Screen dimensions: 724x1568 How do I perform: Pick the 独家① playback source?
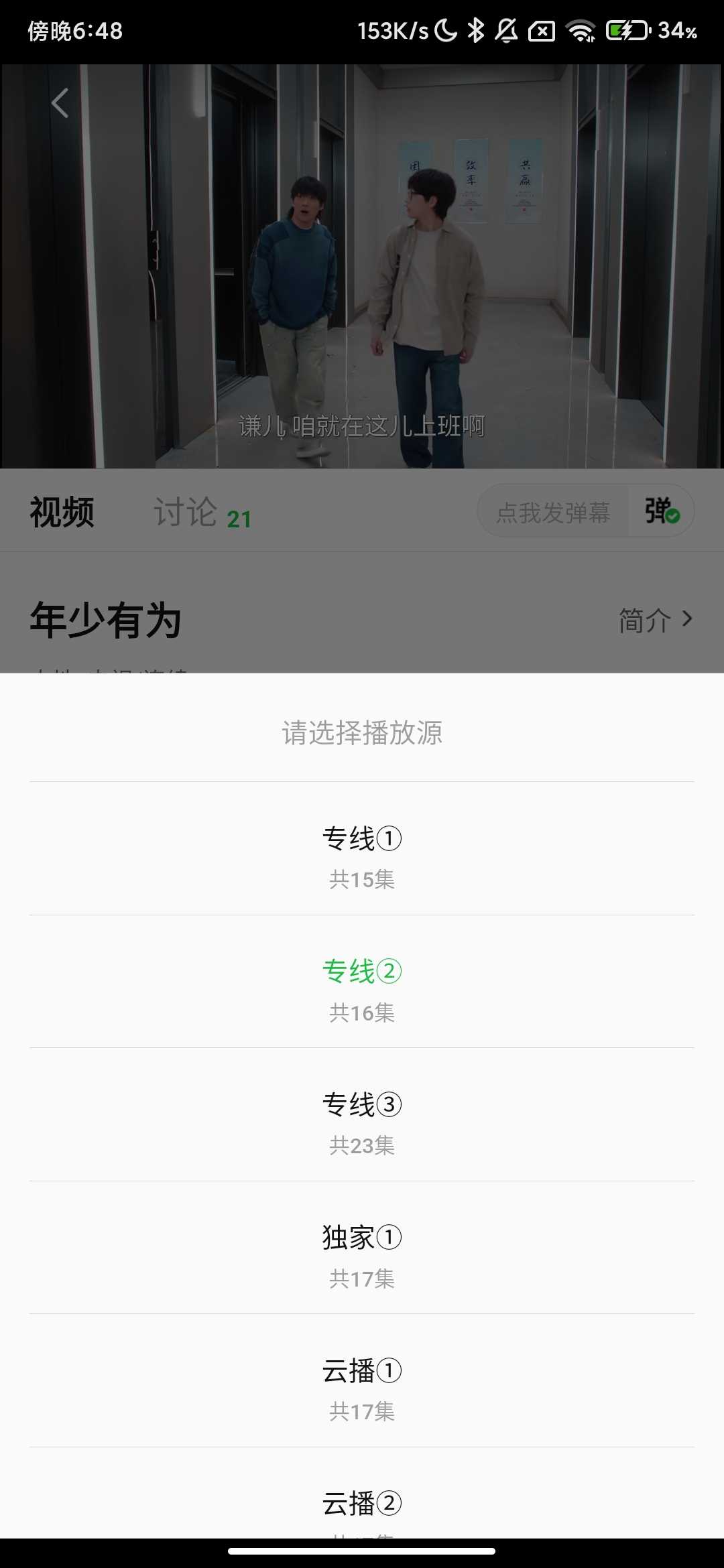pyautogui.click(x=362, y=1248)
